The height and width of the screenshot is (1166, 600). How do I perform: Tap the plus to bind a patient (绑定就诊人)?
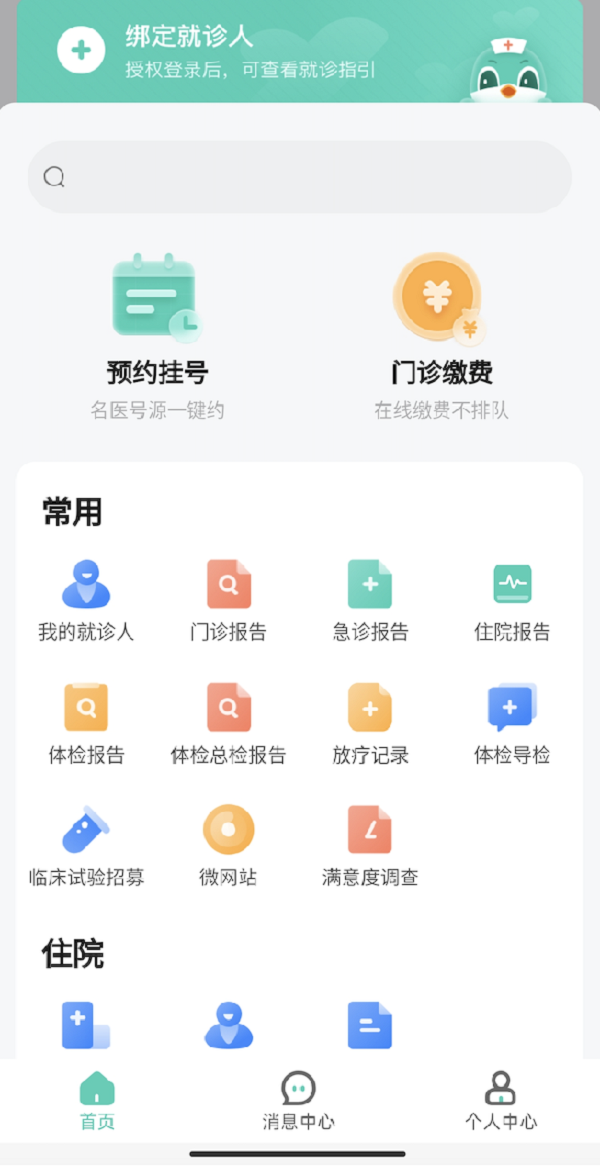[81, 50]
